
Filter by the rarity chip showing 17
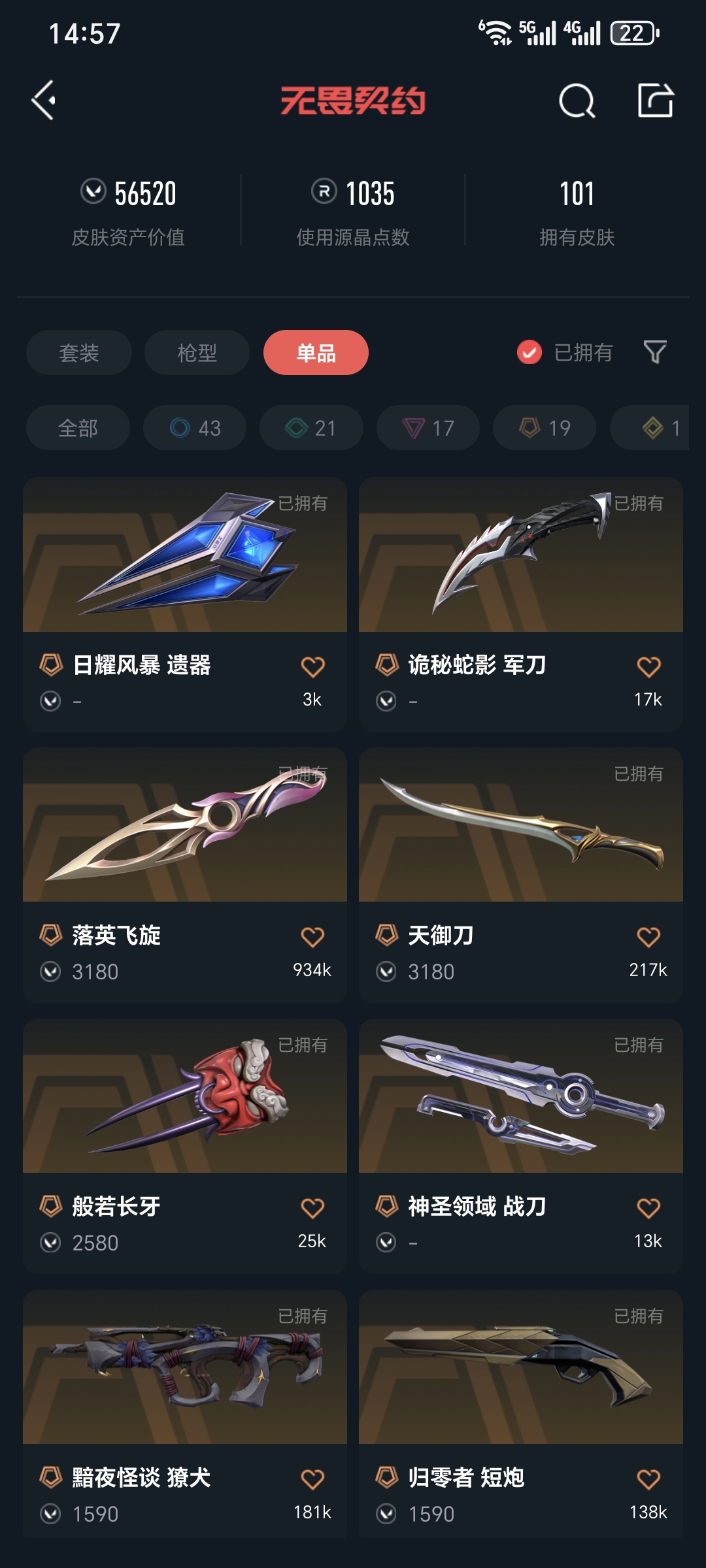[428, 428]
